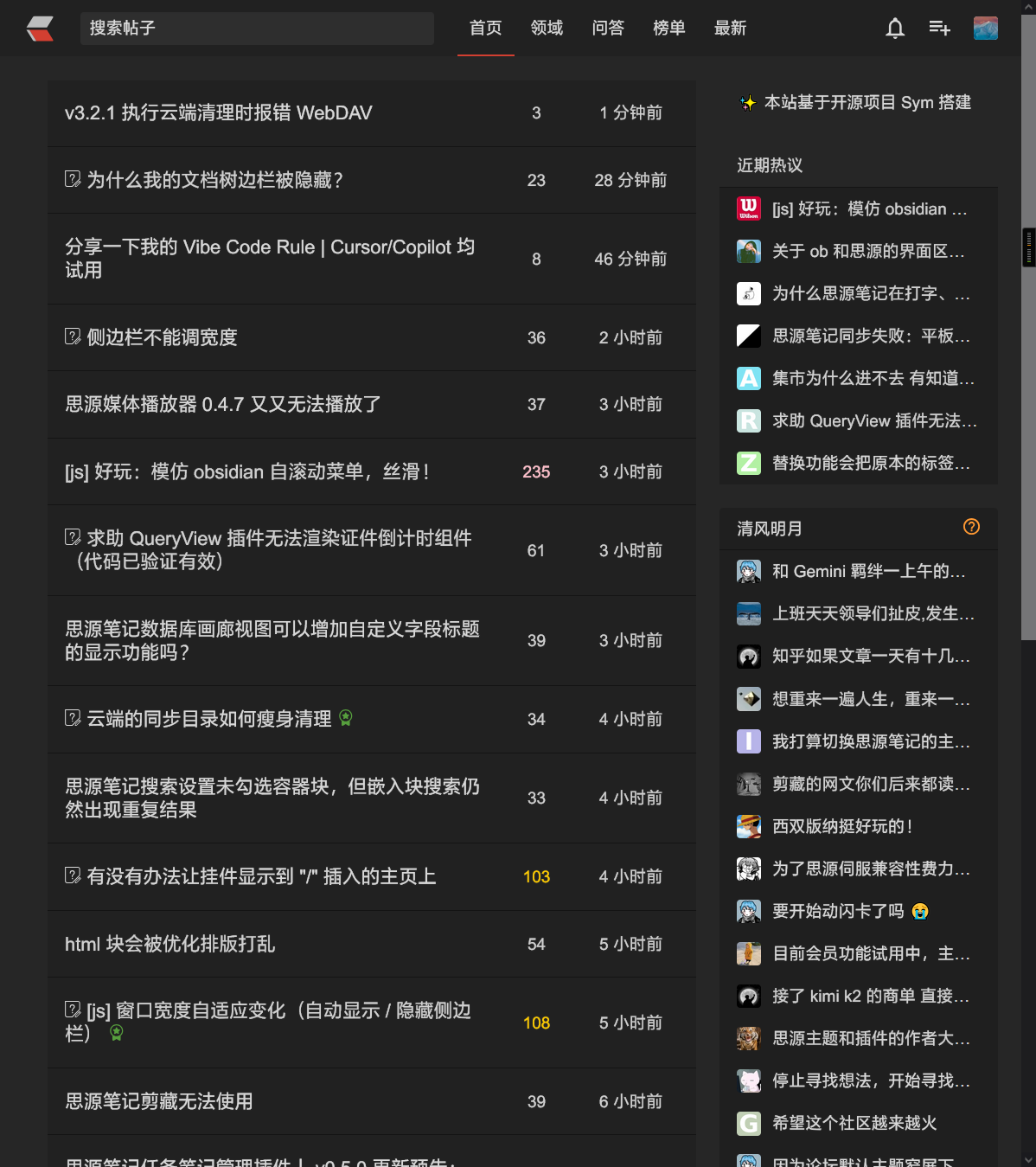Click the green solved medal on 云端的同步目录如何瘦身清理
This screenshot has width=1036, height=1167.
pos(346,719)
